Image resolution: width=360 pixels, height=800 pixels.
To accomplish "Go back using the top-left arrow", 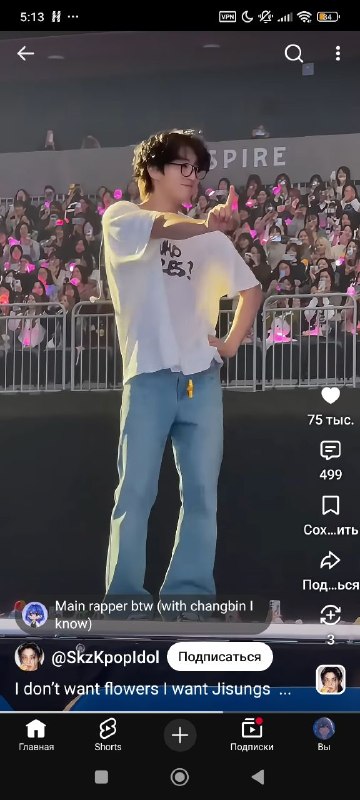I will [25, 54].
